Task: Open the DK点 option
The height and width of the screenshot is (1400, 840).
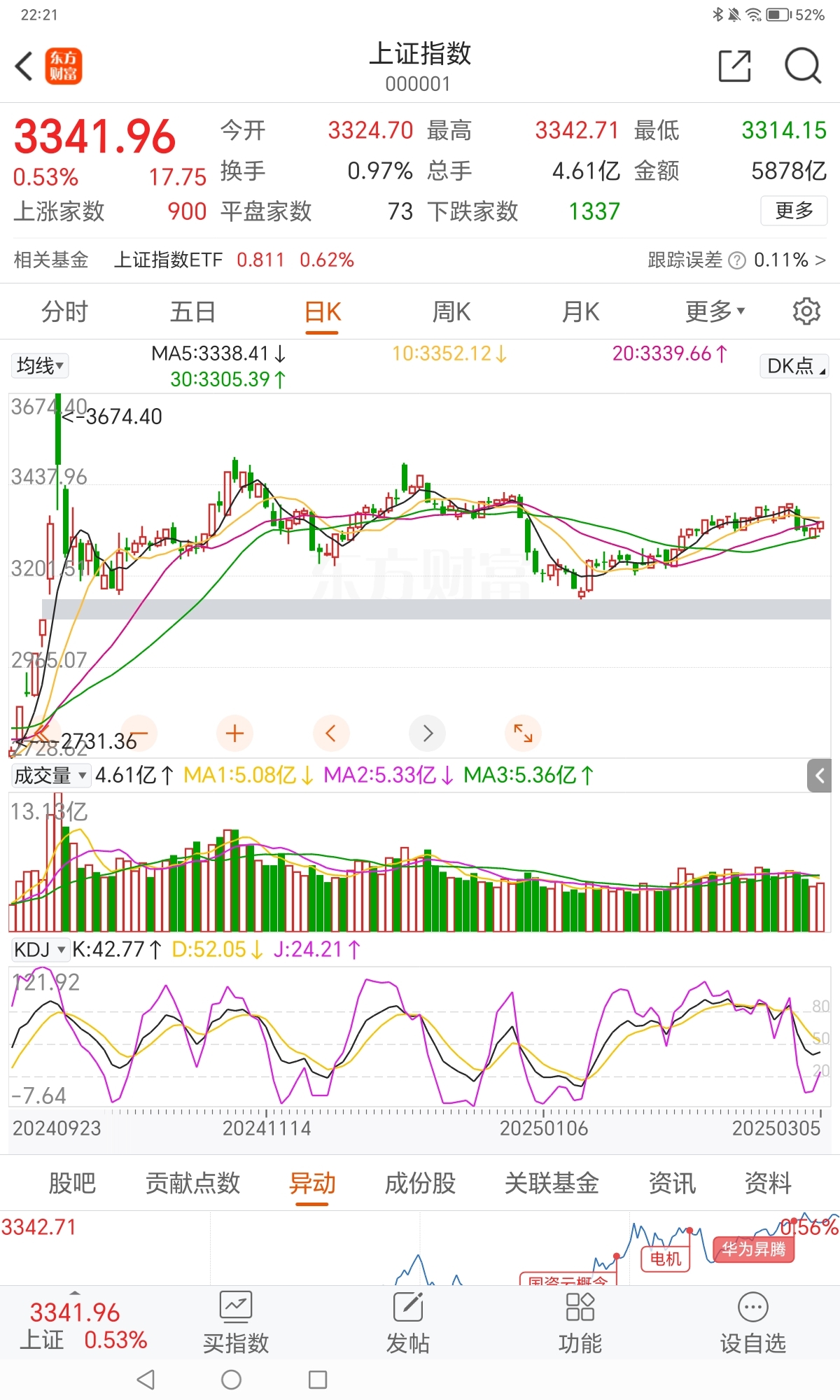Action: (x=794, y=365)
